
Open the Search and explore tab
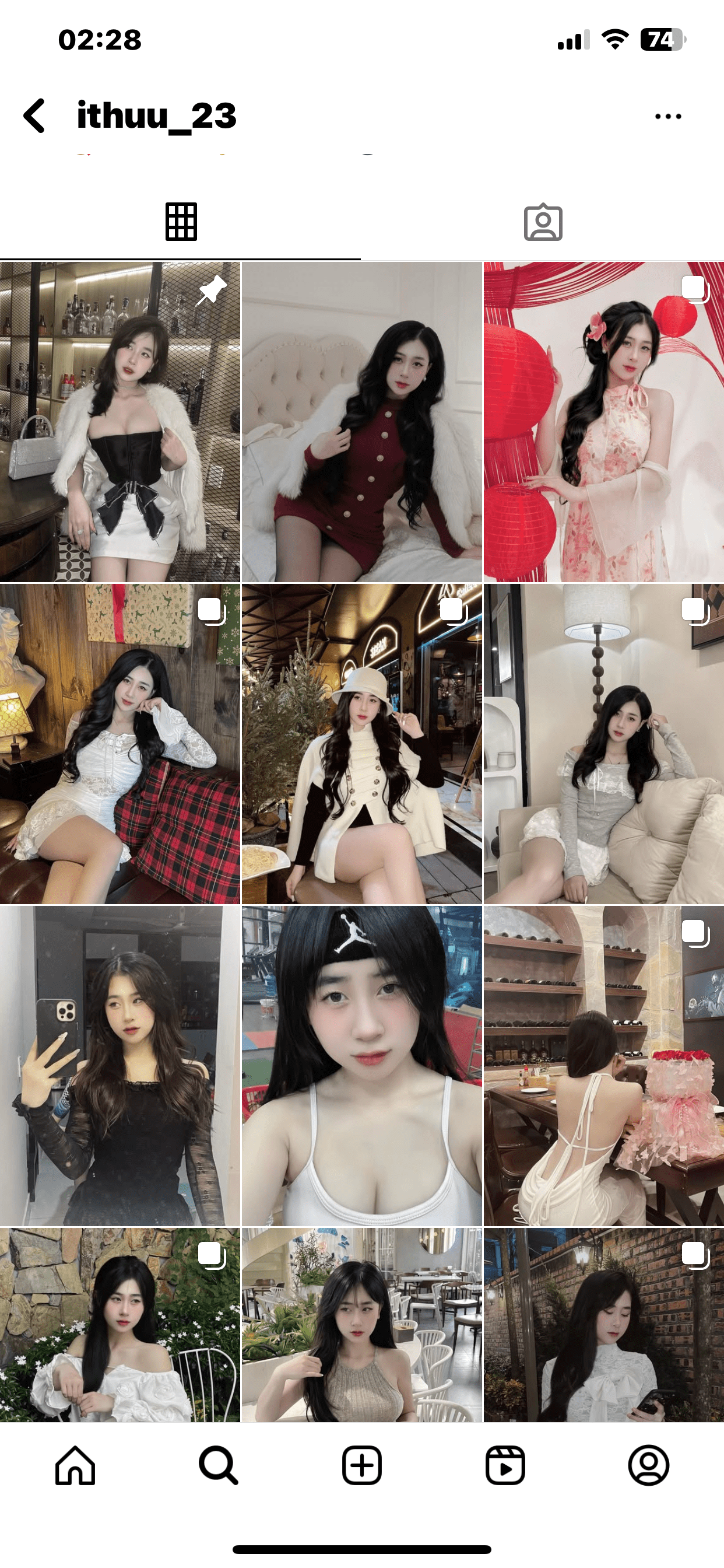pos(218,1465)
